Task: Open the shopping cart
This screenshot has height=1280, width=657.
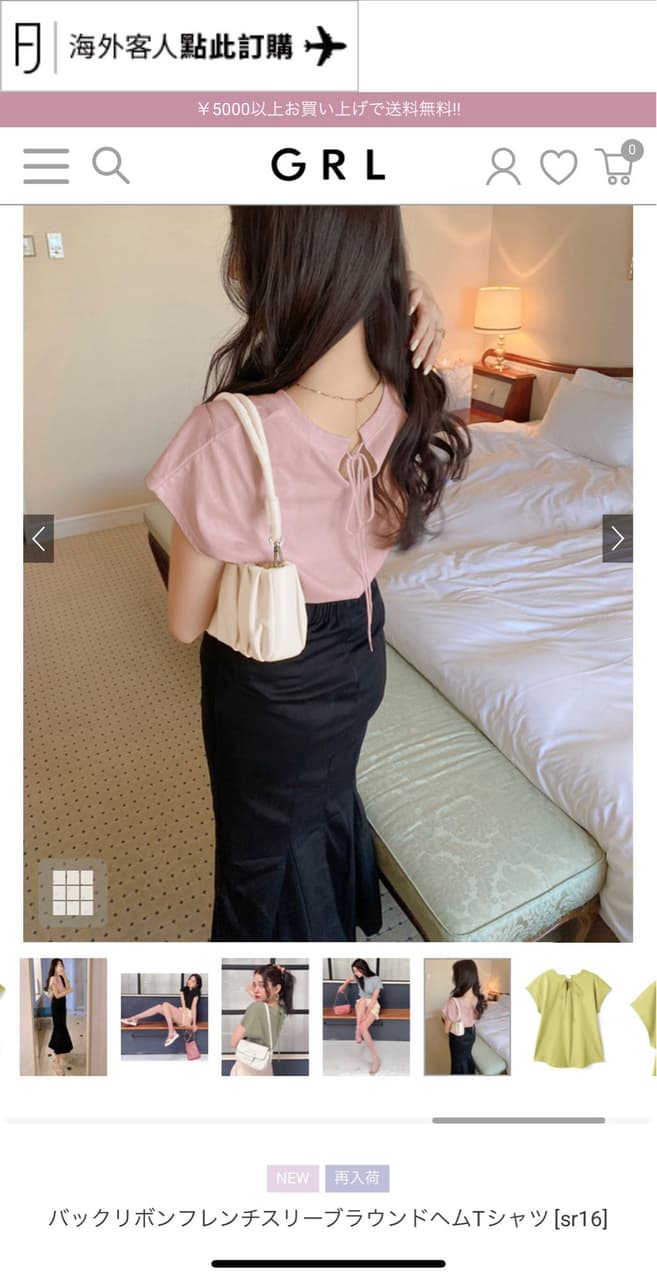Action: click(616, 166)
